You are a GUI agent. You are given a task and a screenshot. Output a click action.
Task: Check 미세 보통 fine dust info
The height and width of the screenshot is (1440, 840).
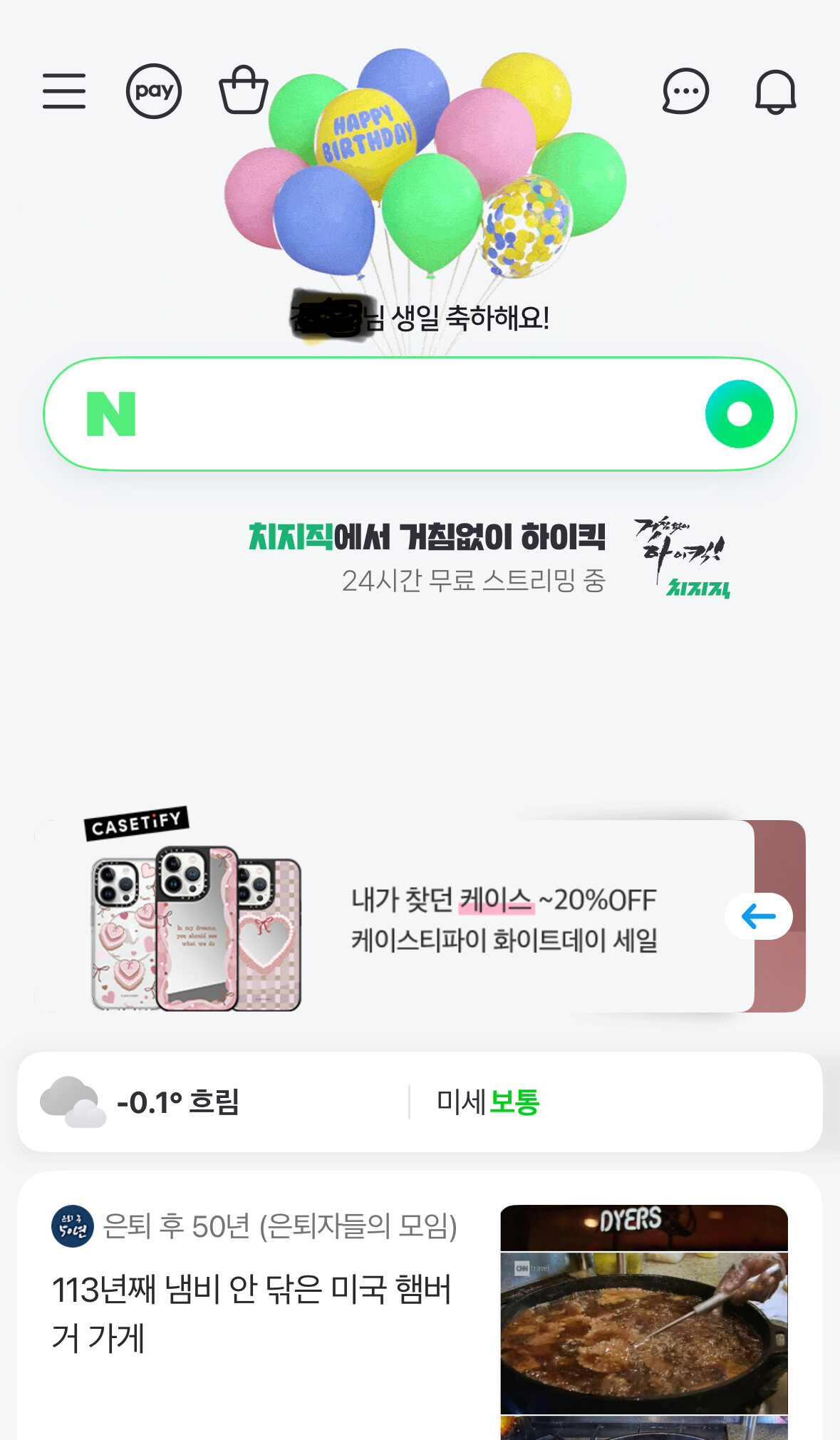pos(489,1102)
